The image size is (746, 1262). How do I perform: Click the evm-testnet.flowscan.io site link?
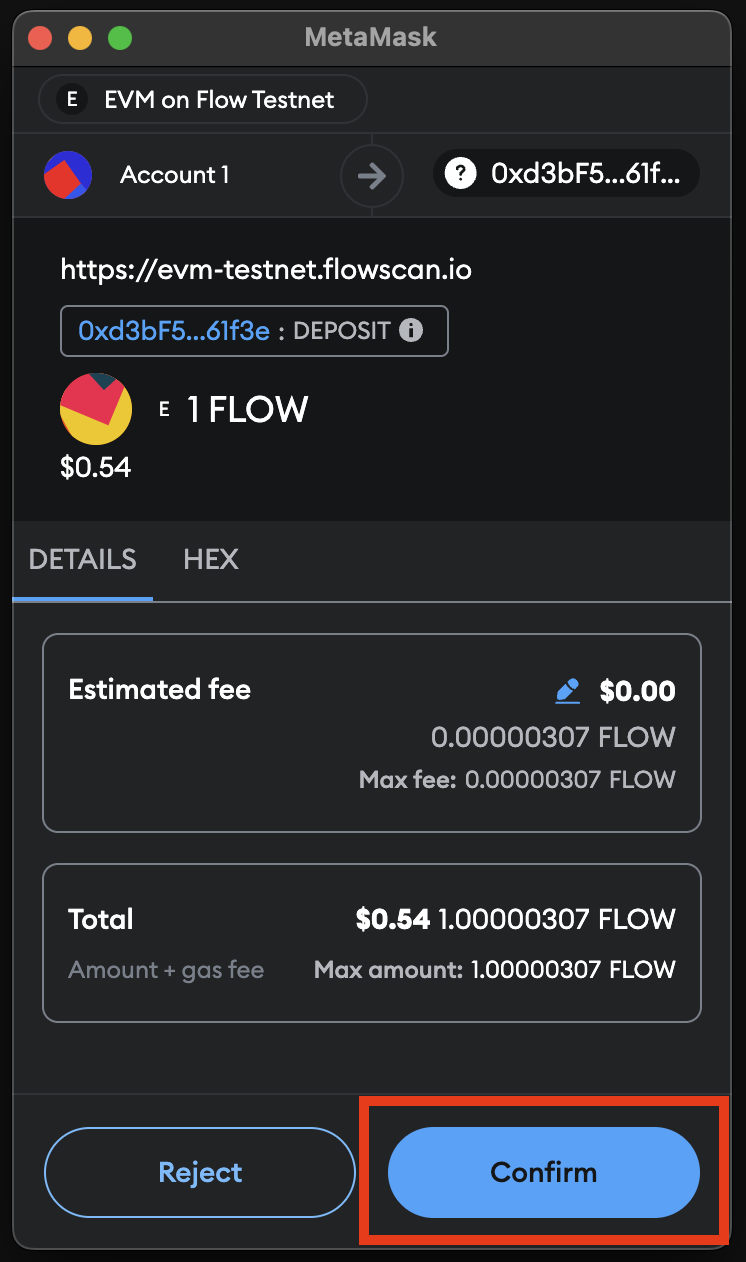[x=266, y=269]
